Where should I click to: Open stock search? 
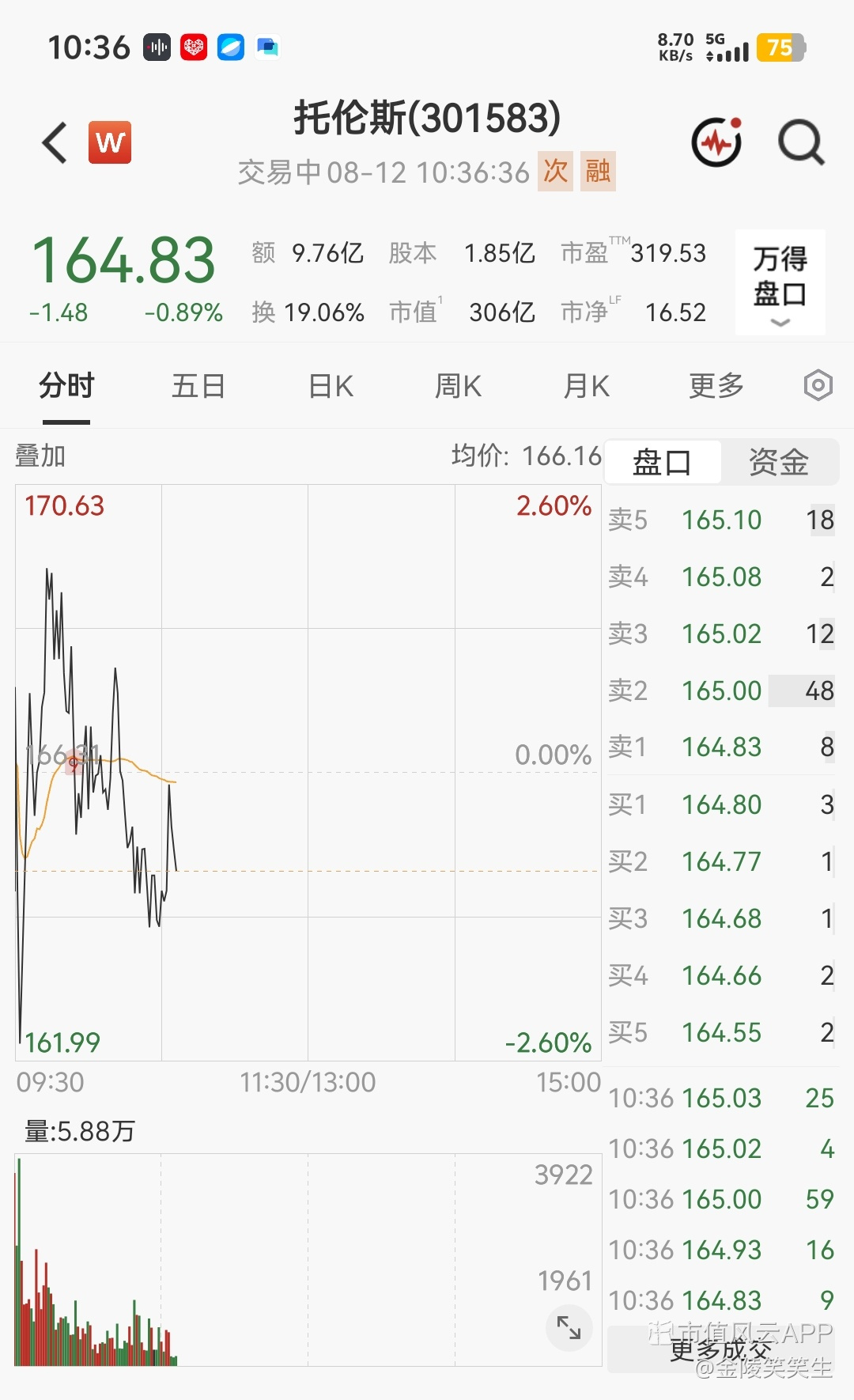pos(801,143)
